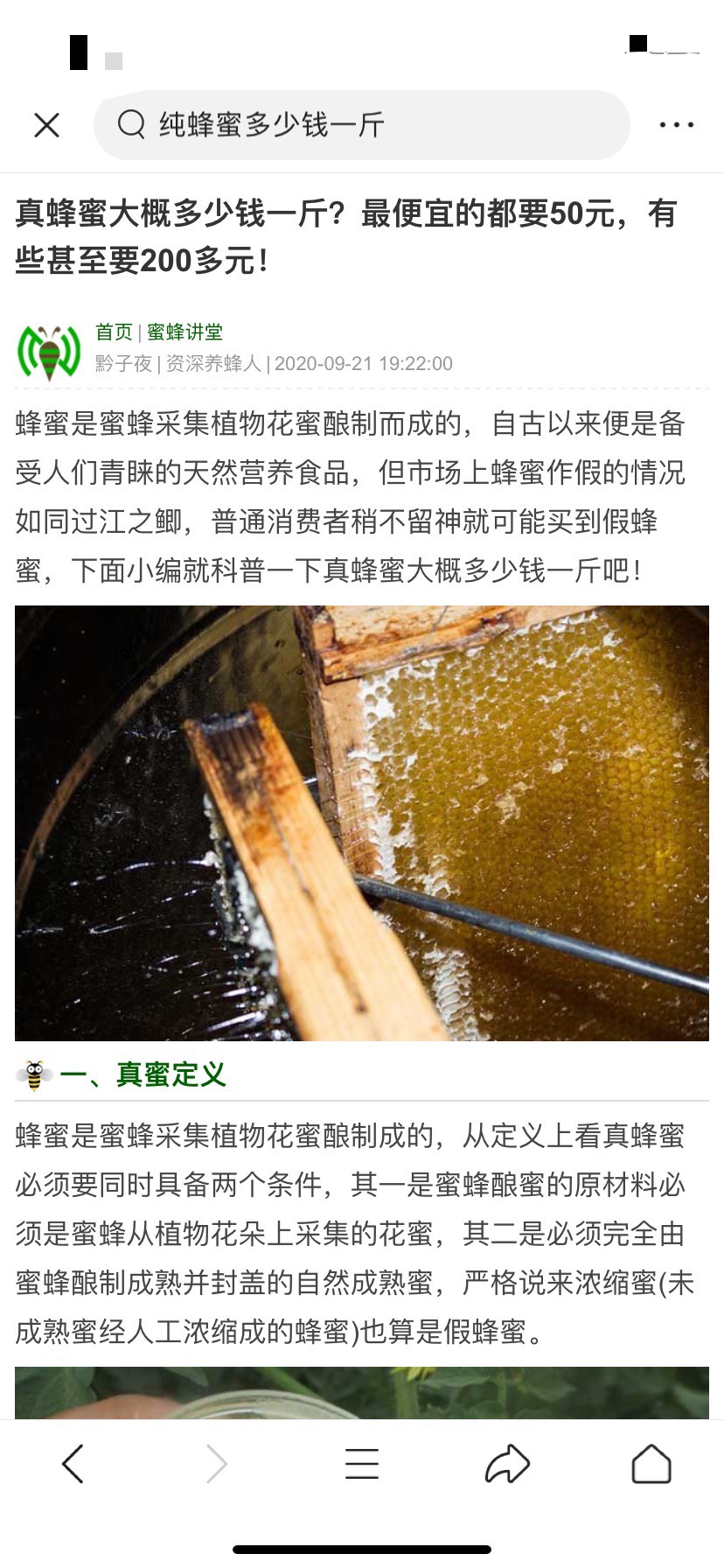Open the browser menu in bottom toolbar

361,1464
